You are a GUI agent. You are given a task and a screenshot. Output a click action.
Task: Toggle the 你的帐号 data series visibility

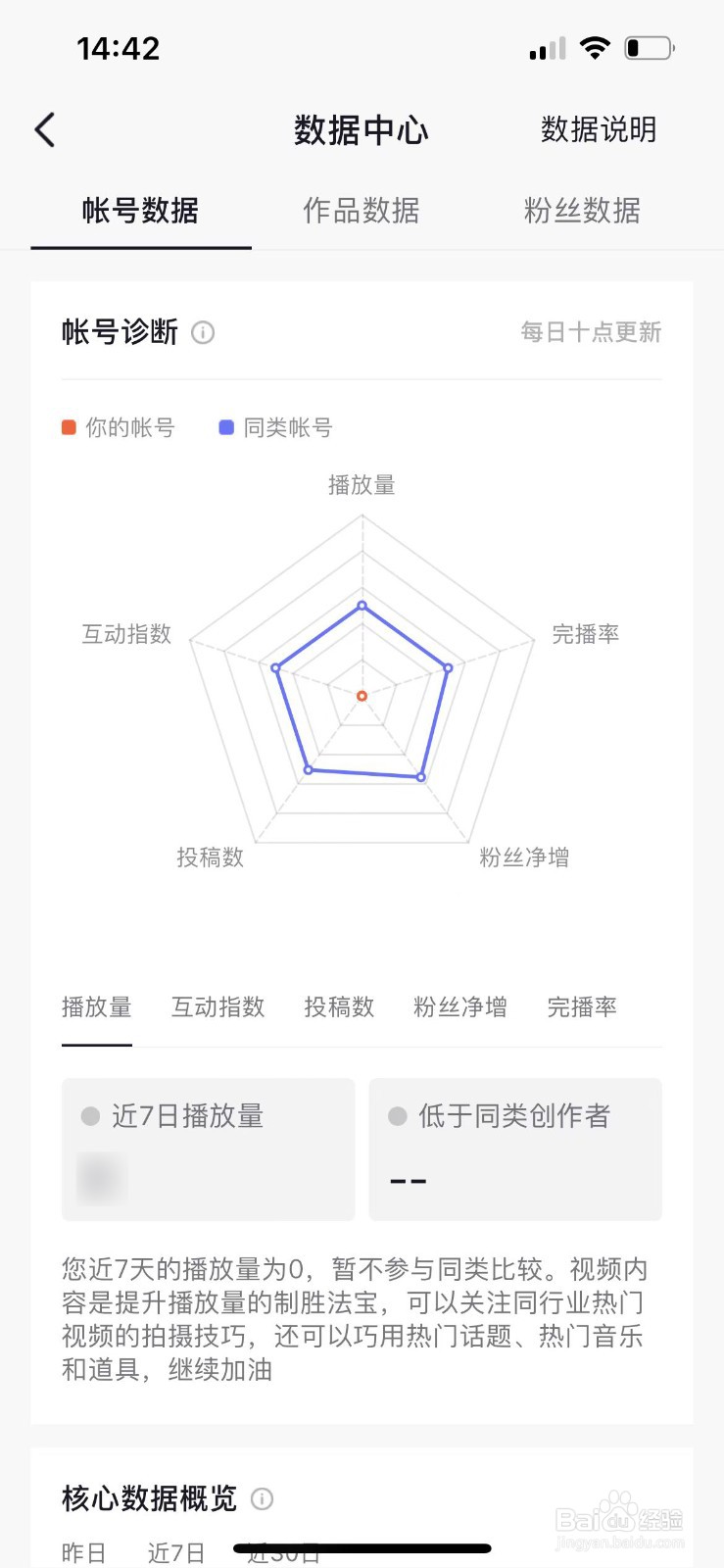point(118,427)
